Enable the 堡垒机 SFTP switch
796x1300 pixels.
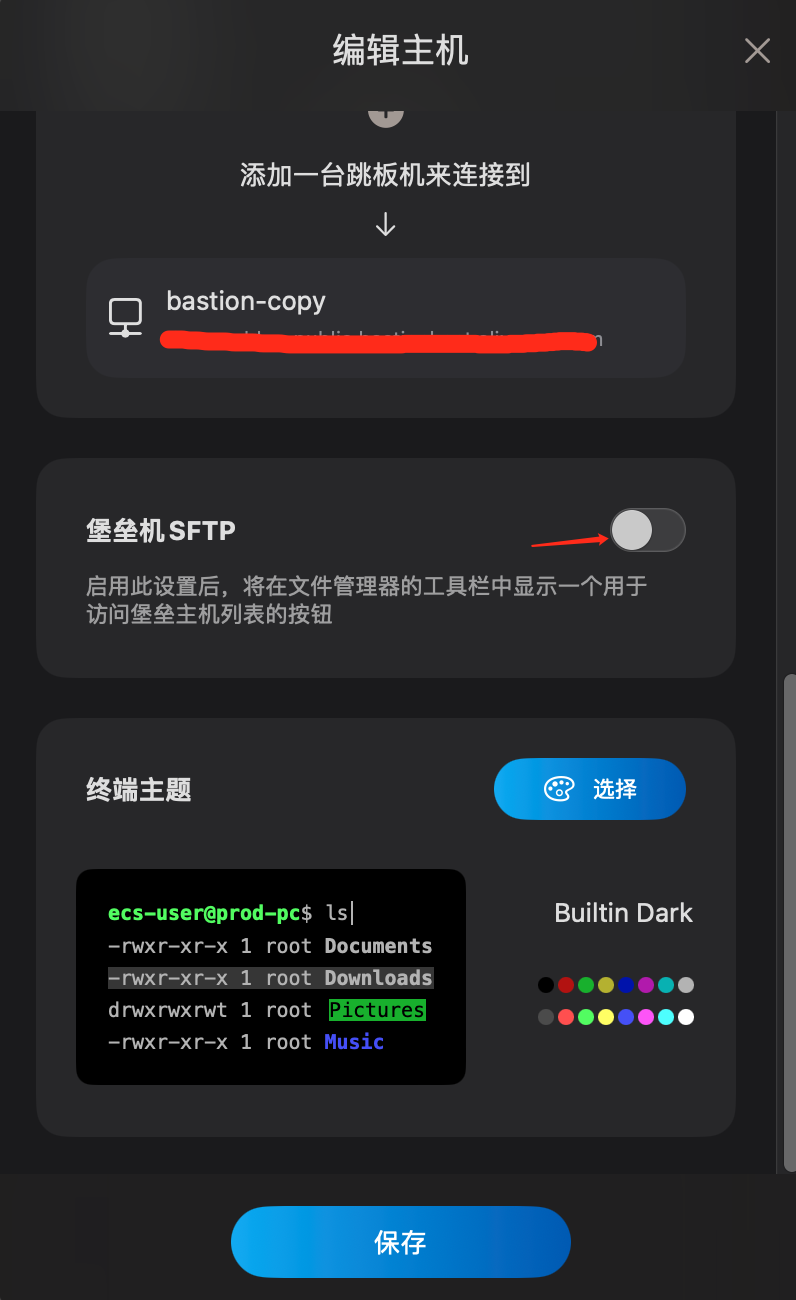click(647, 530)
